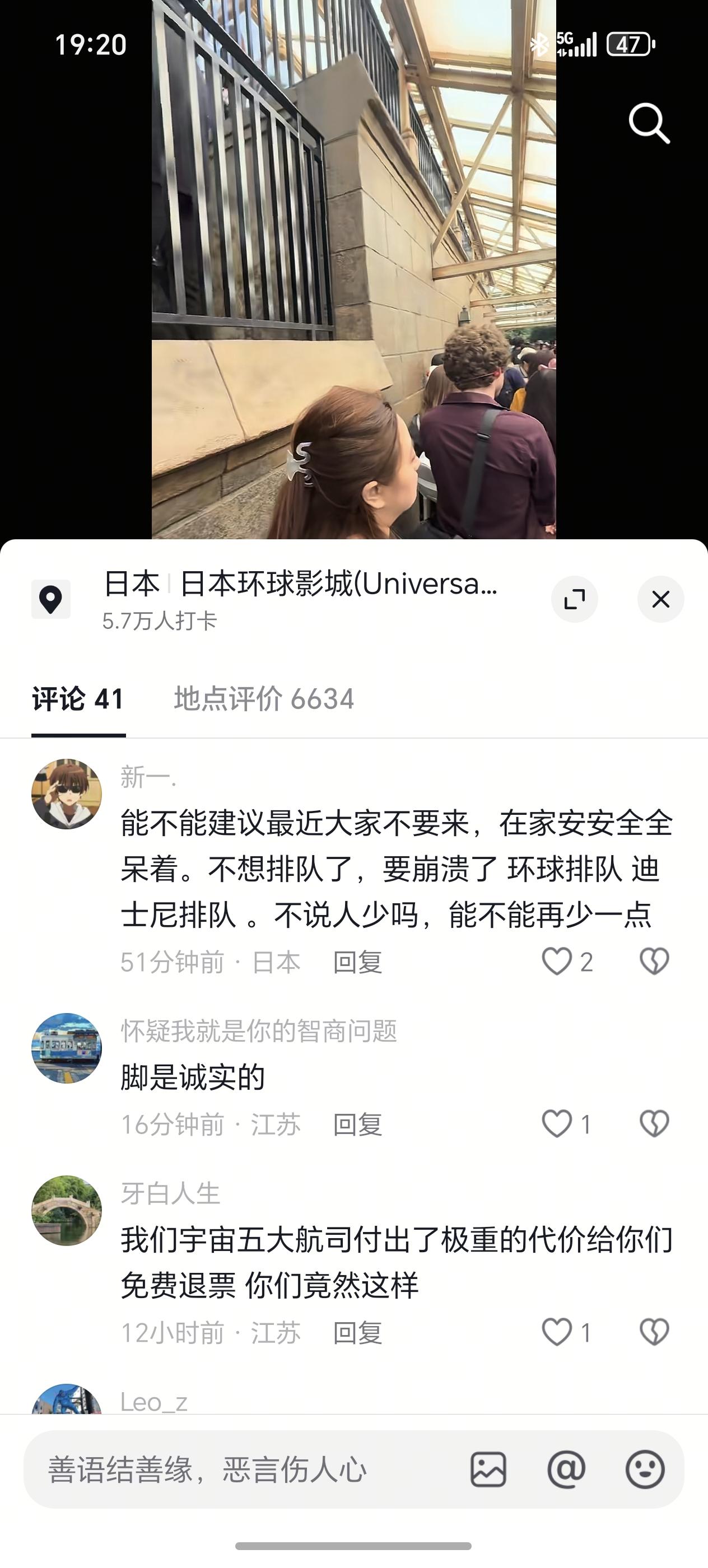Close the comment panel

pyautogui.click(x=661, y=599)
